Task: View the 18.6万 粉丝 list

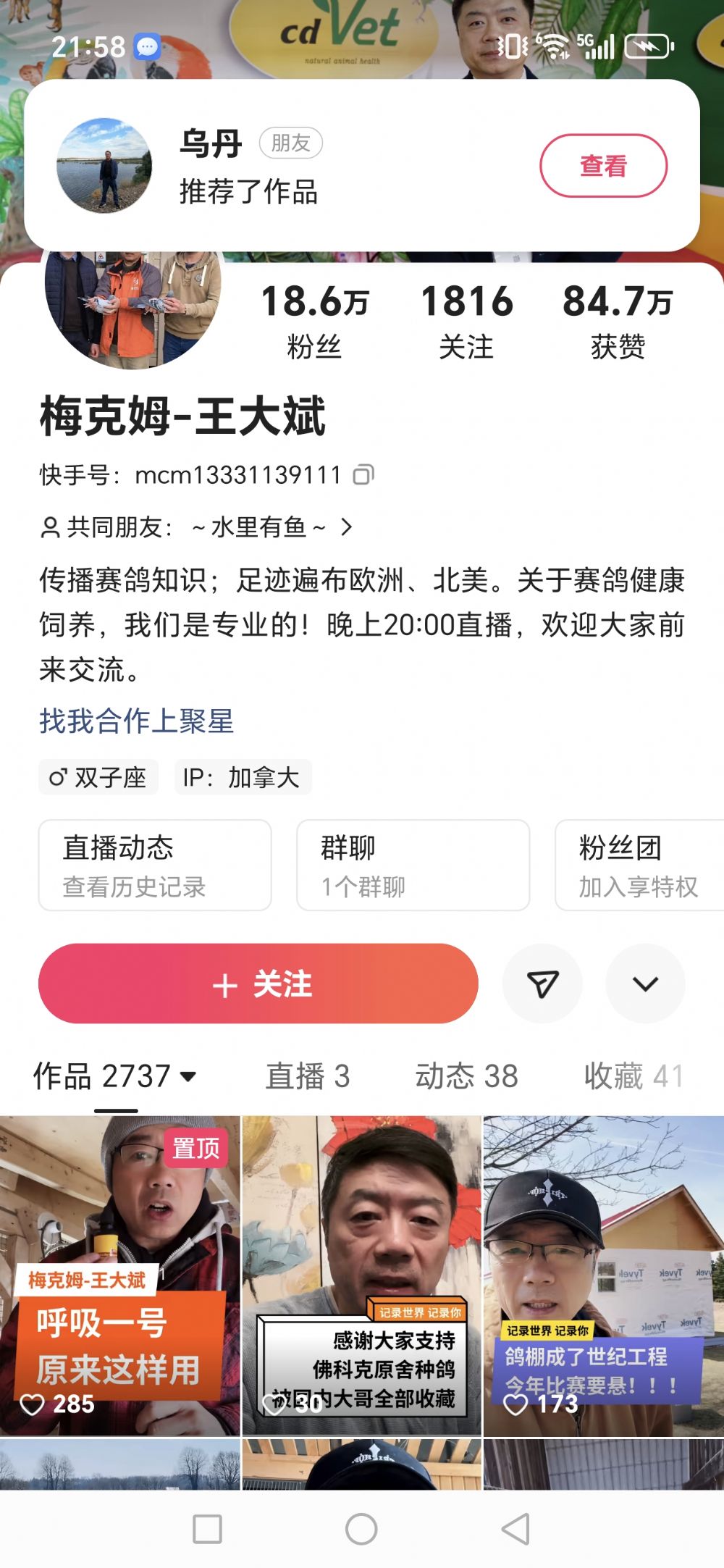Action: 314,320
